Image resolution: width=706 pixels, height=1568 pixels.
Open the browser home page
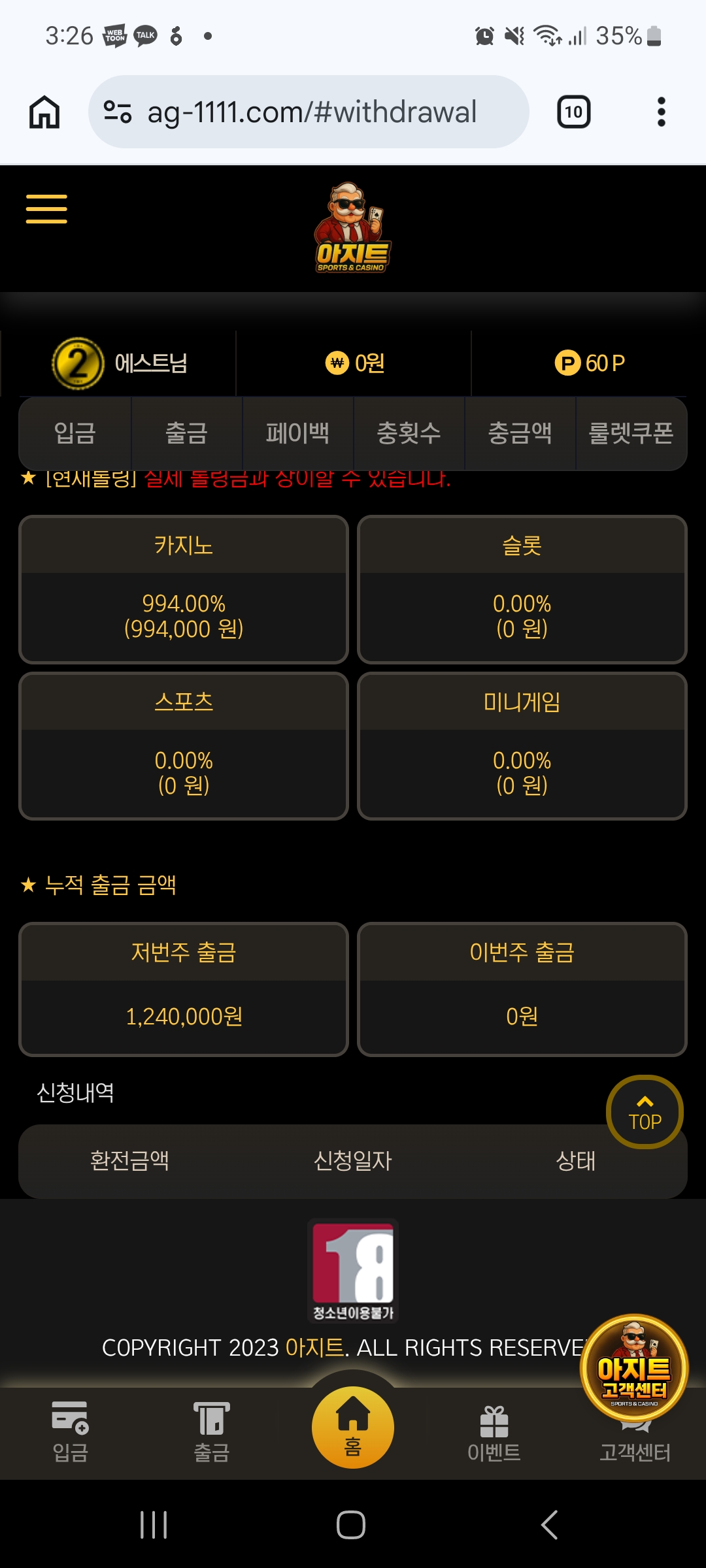pos(44,112)
